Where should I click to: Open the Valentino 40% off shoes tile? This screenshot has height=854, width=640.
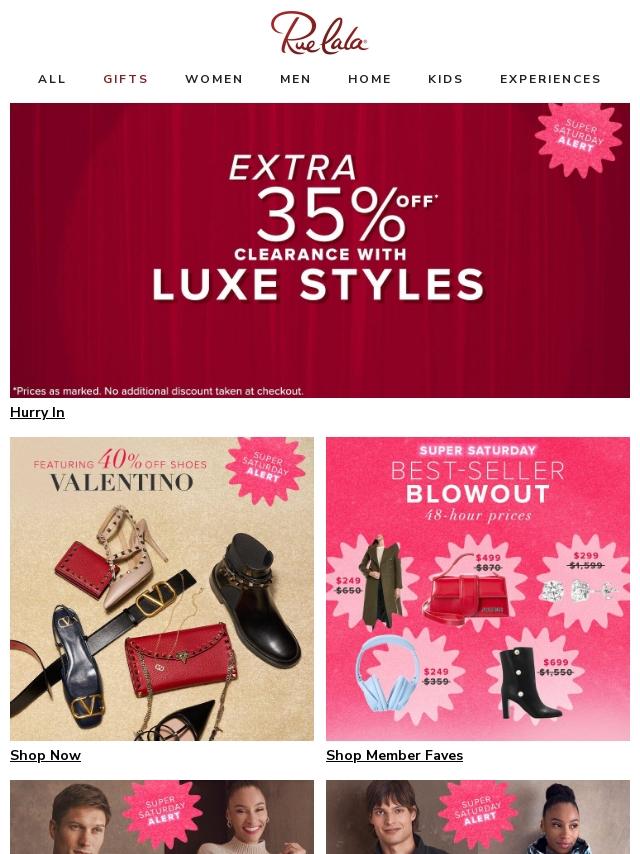(162, 588)
